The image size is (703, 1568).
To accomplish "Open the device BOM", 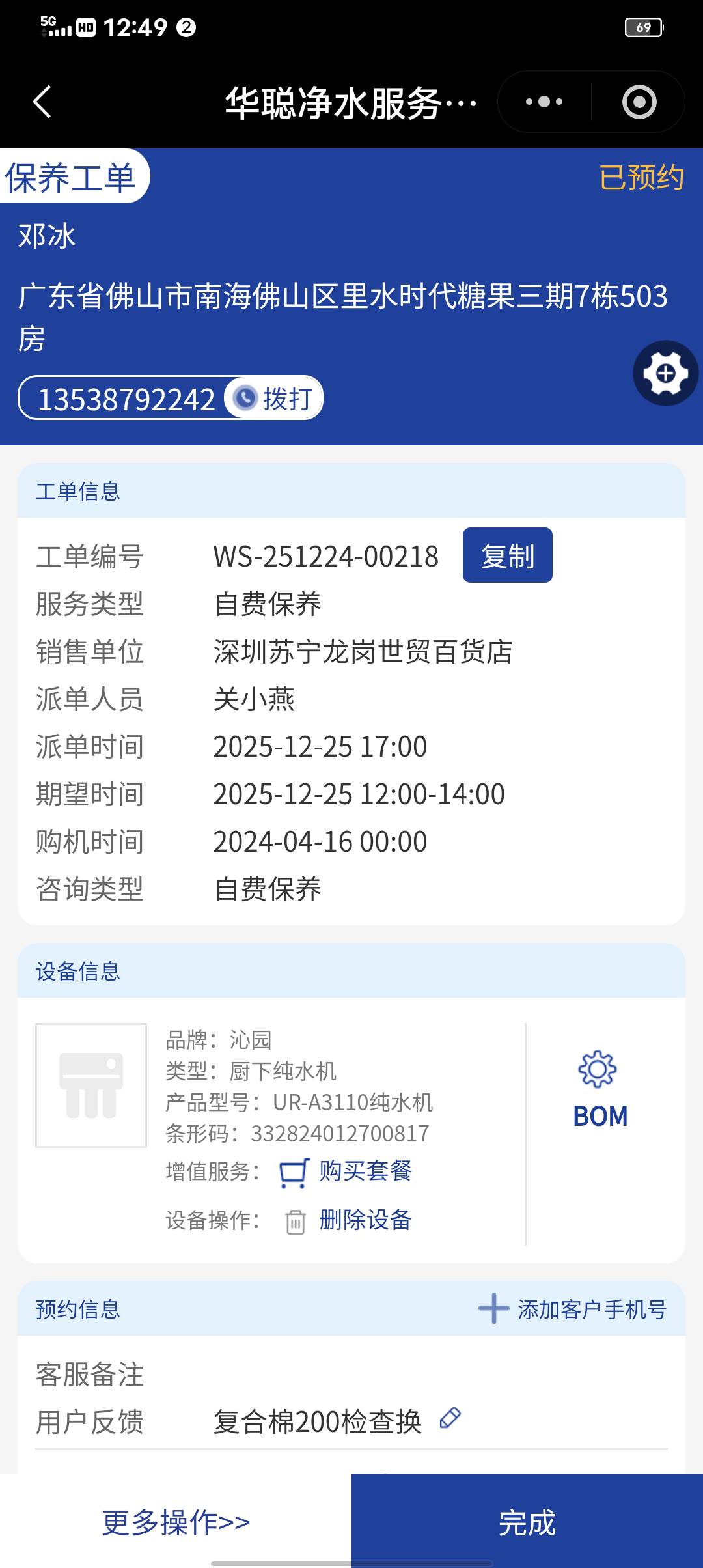I will pyautogui.click(x=600, y=1089).
